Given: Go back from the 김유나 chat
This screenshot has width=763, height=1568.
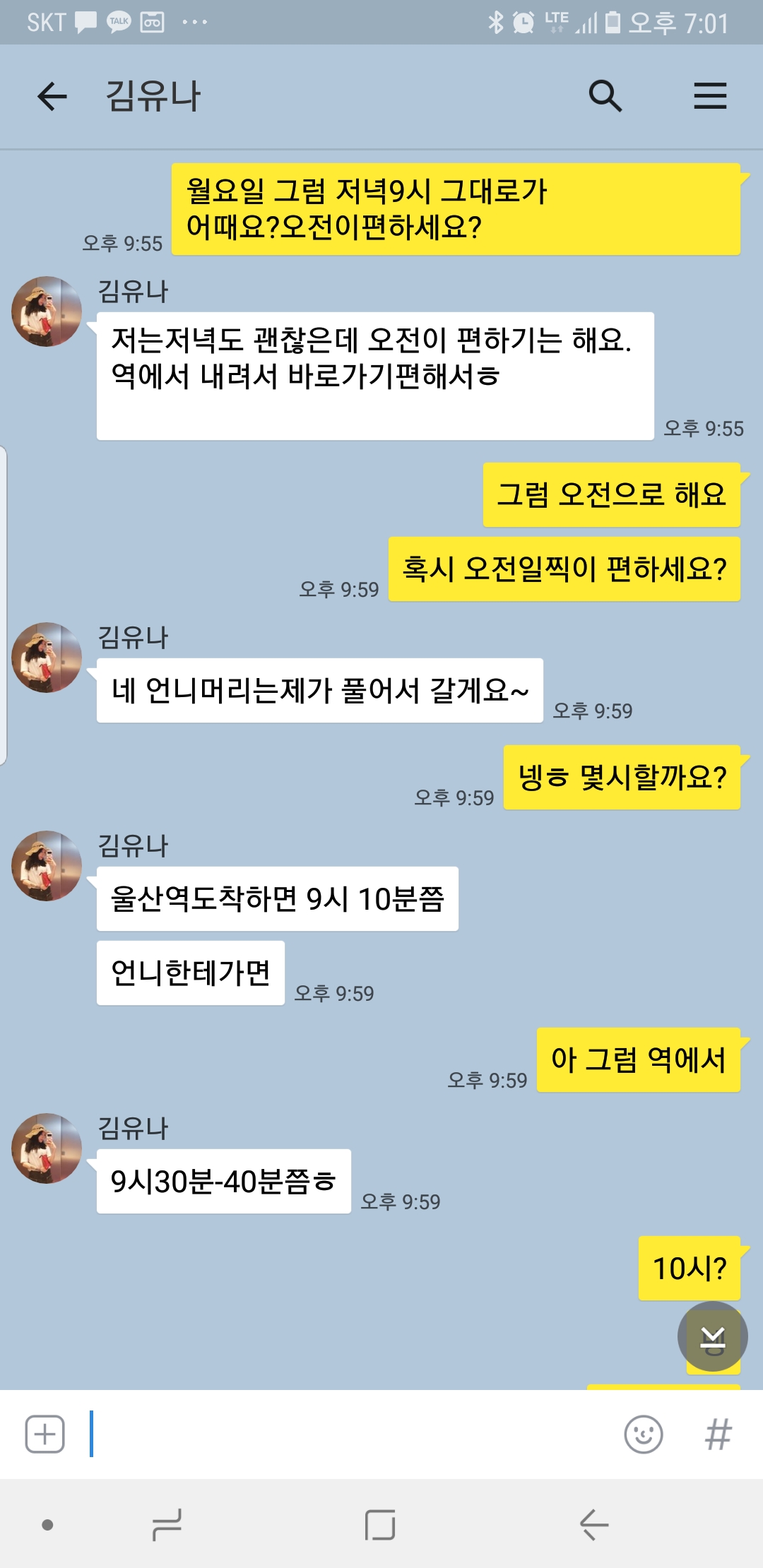Looking at the screenshot, I should point(52,96).
